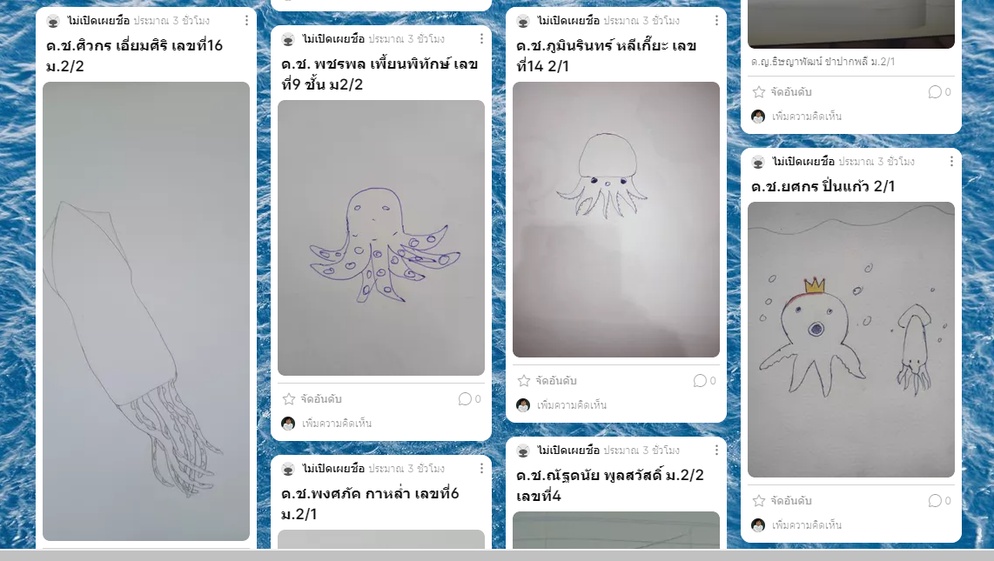994x561 pixels.
Task: Open comments on ภูมินรินทร์ หลีเกี๊ยะ post
Action: point(704,381)
